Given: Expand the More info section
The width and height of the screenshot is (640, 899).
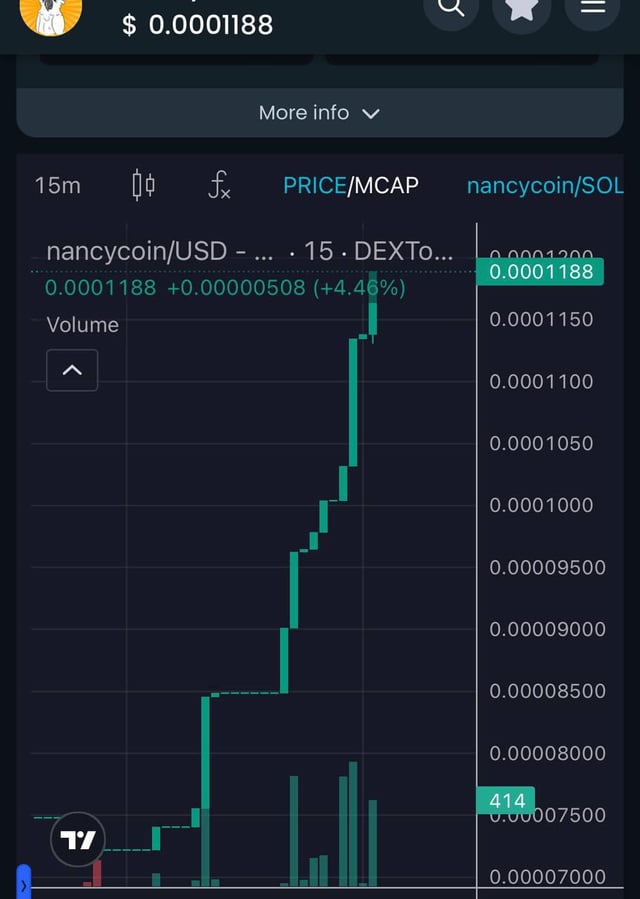Looking at the screenshot, I should point(319,113).
